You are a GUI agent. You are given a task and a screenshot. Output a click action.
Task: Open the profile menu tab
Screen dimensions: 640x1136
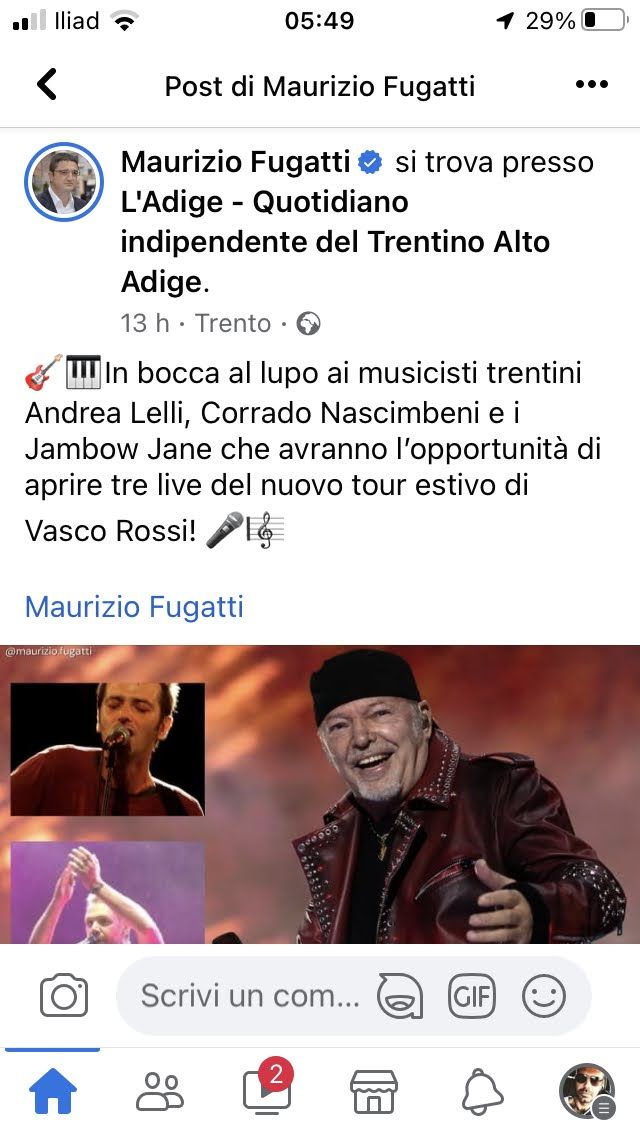[587, 1092]
